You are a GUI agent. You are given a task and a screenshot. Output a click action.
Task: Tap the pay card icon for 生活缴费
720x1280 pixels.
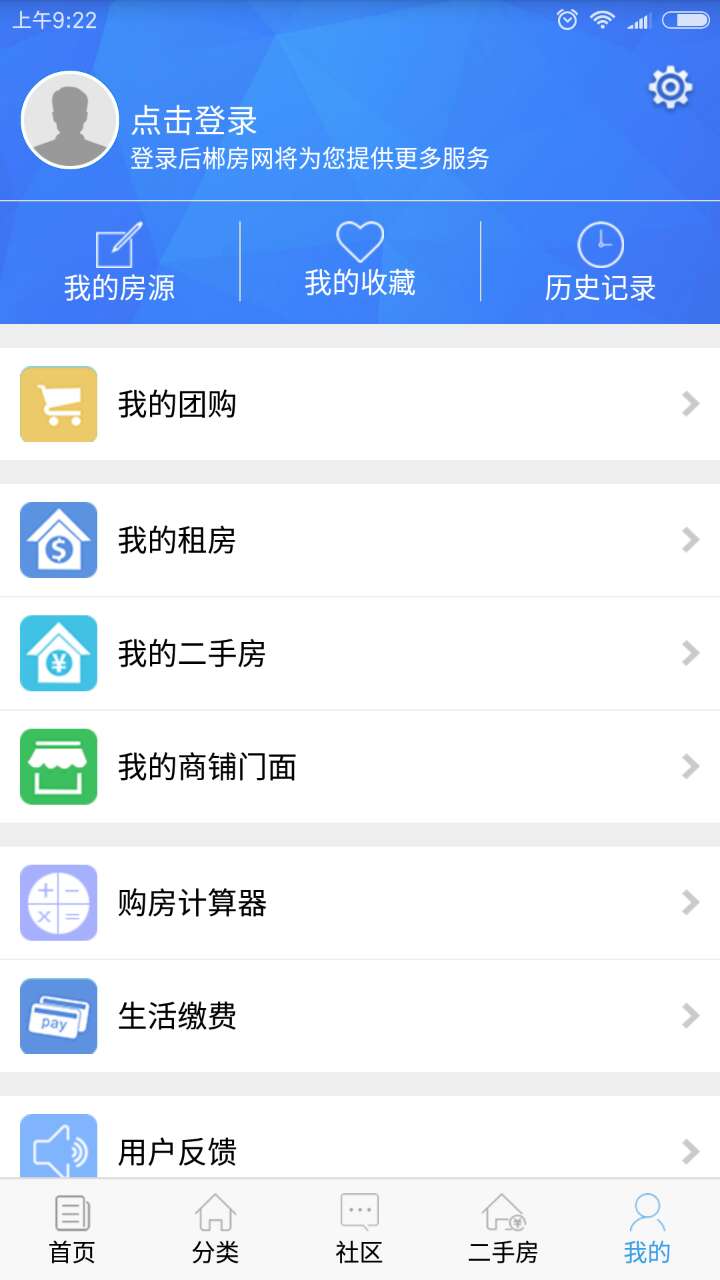click(57, 1016)
